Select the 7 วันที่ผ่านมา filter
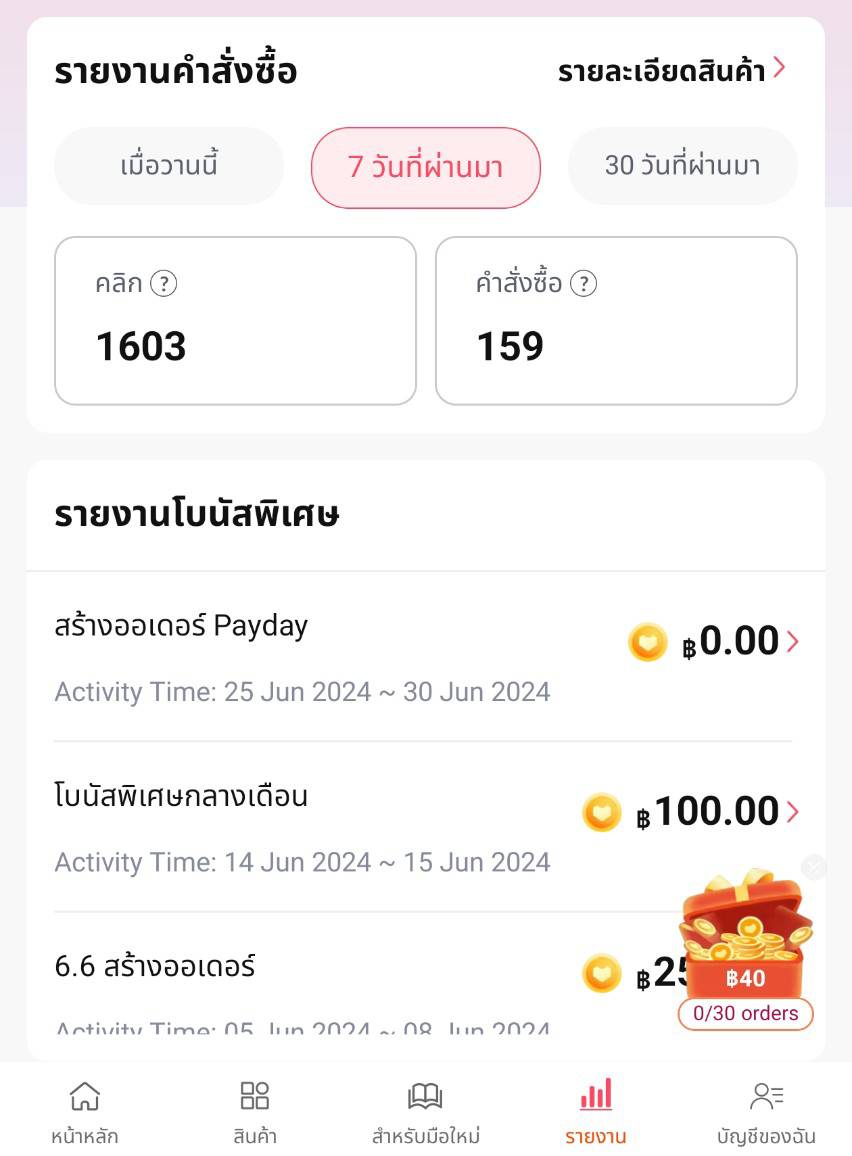The image size is (852, 1156). [426, 167]
